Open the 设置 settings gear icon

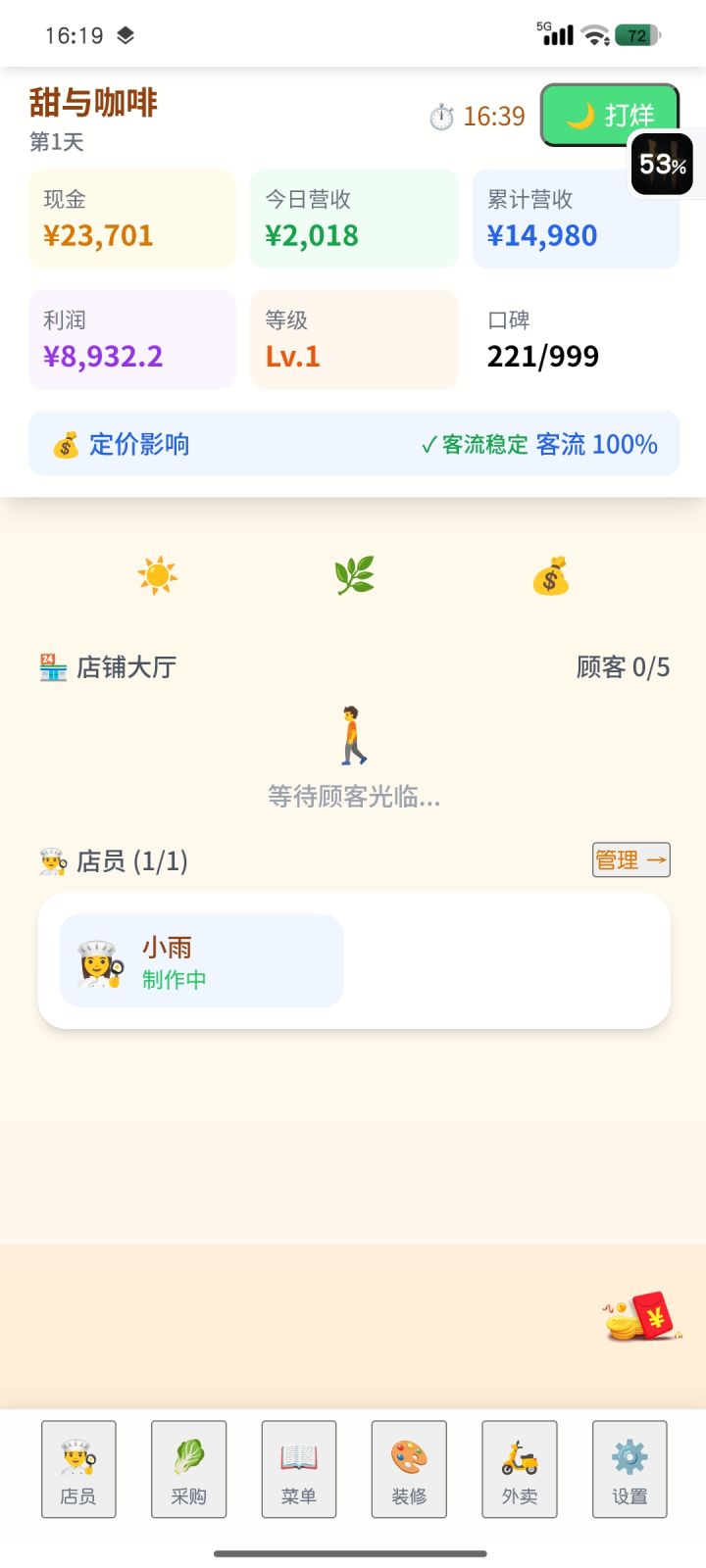pos(629,1468)
